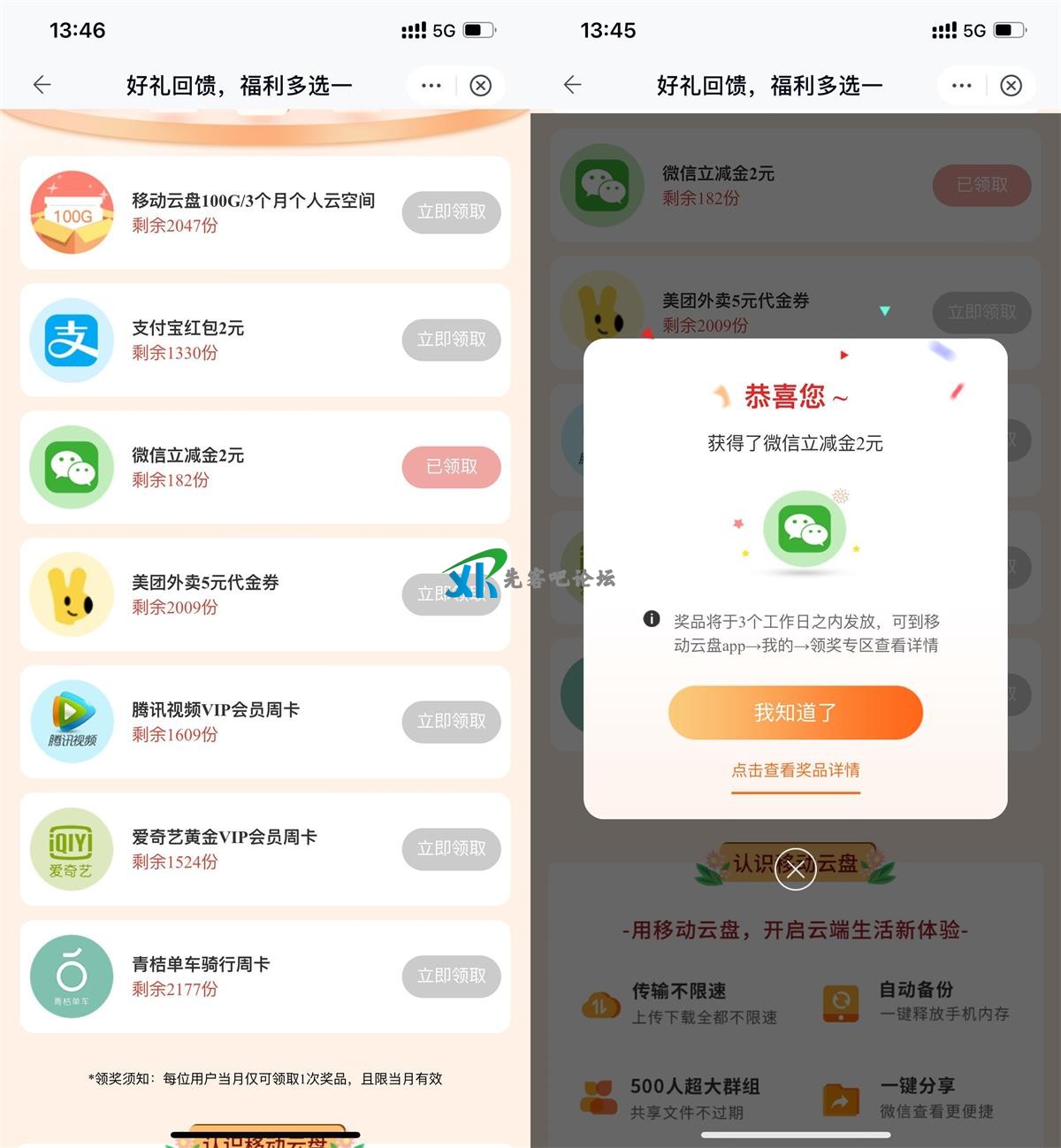Claim the 移动云盘100G personal cloud space reward
This screenshot has height=1148, width=1061.
pos(451,212)
